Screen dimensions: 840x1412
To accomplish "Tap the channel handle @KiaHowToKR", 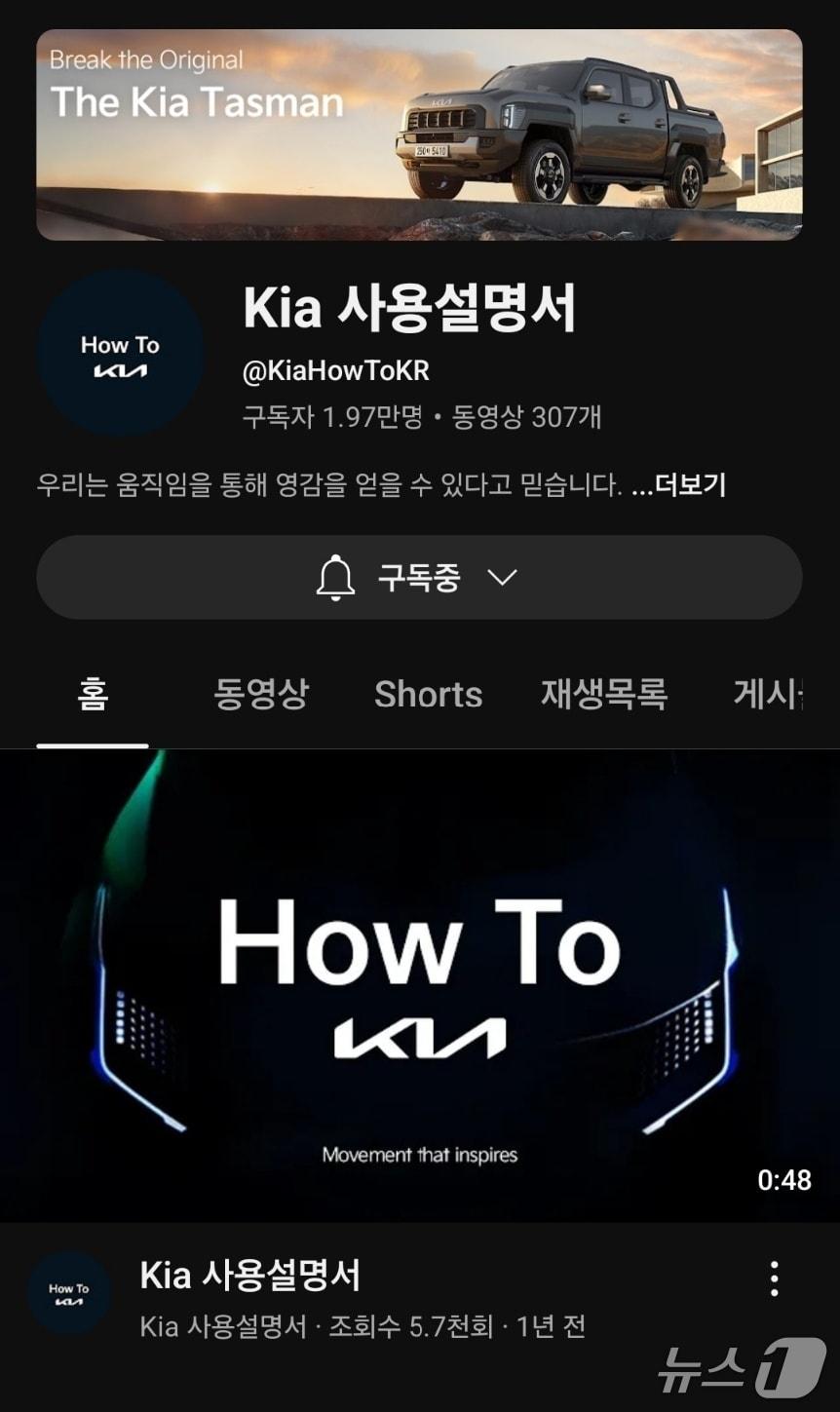I will (338, 369).
